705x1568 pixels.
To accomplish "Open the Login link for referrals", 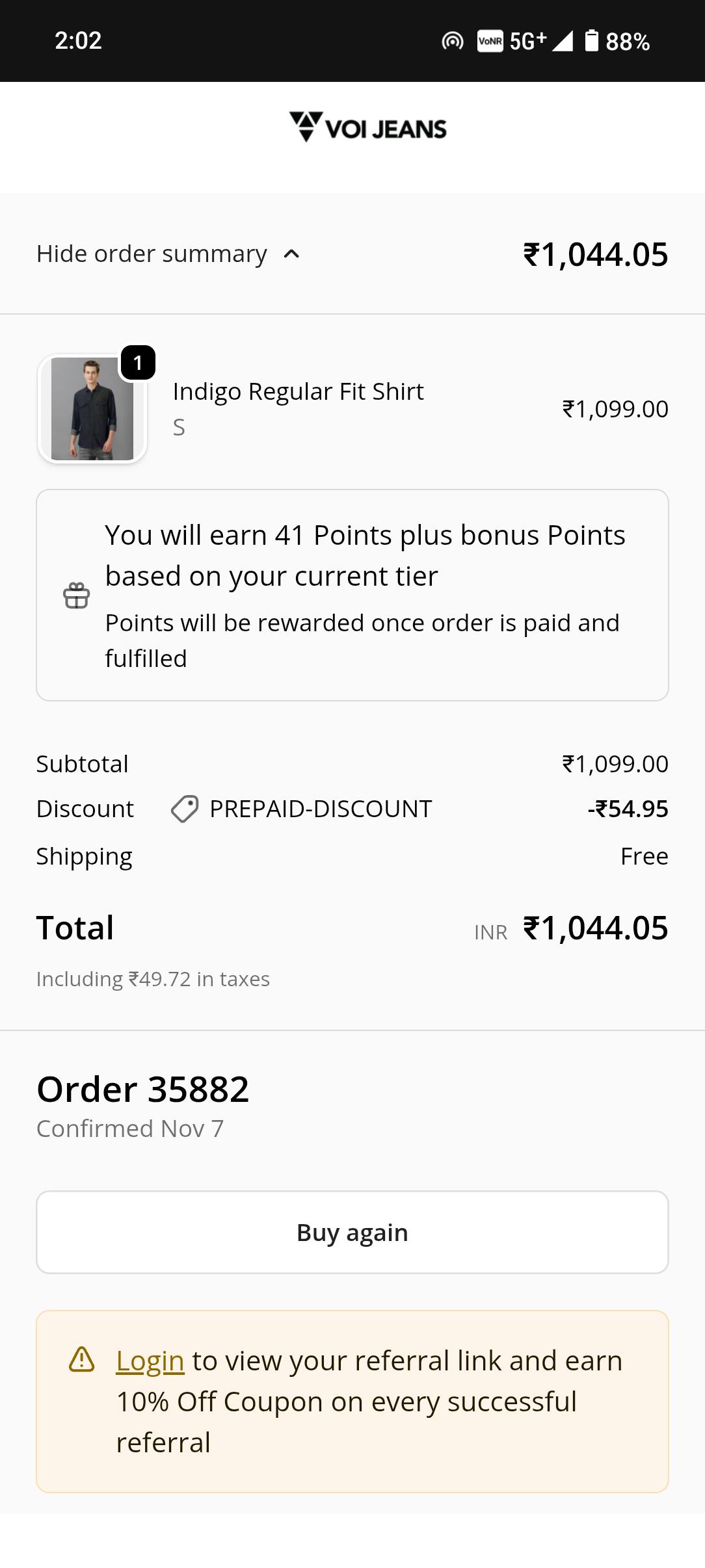I will pos(150,1361).
